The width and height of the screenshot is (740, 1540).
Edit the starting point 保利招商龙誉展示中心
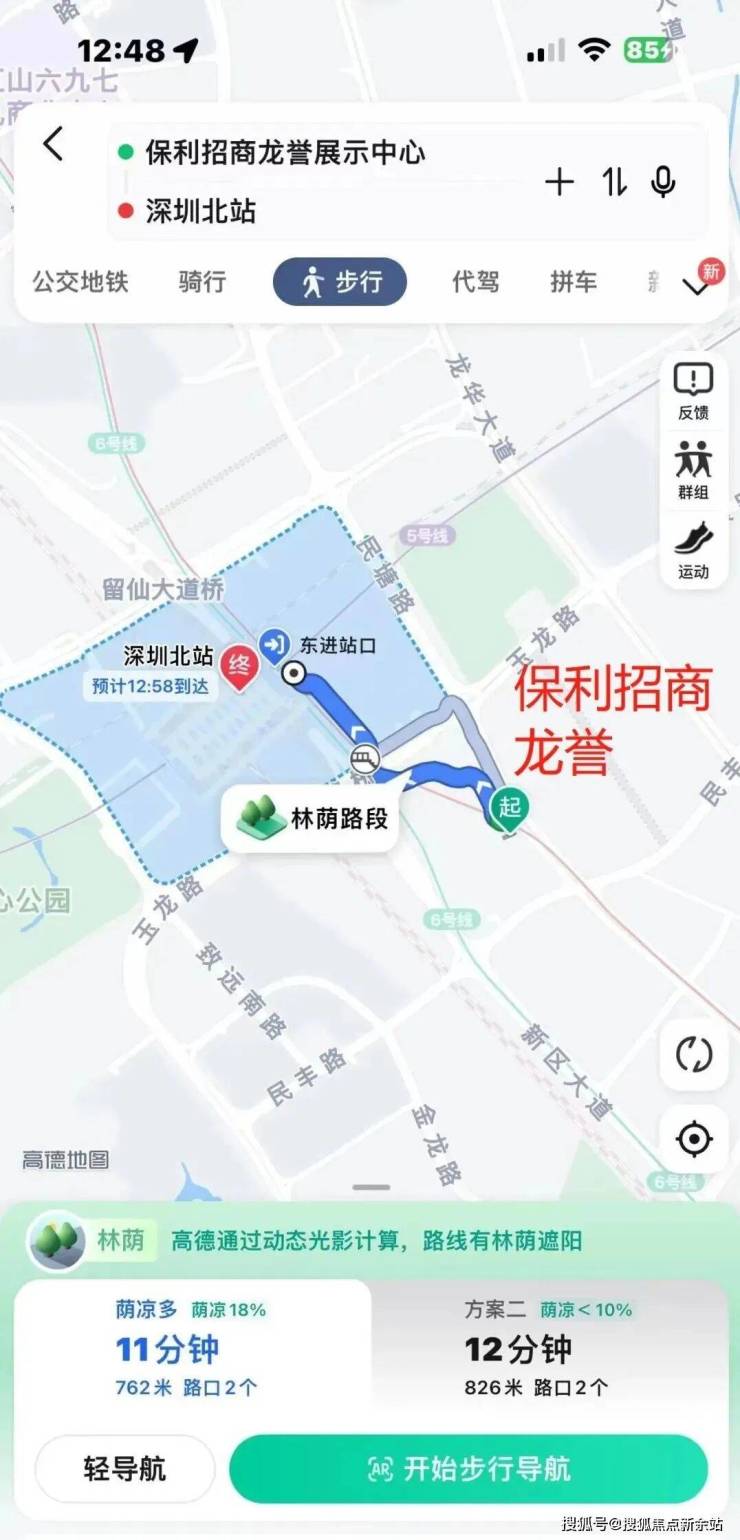click(285, 153)
